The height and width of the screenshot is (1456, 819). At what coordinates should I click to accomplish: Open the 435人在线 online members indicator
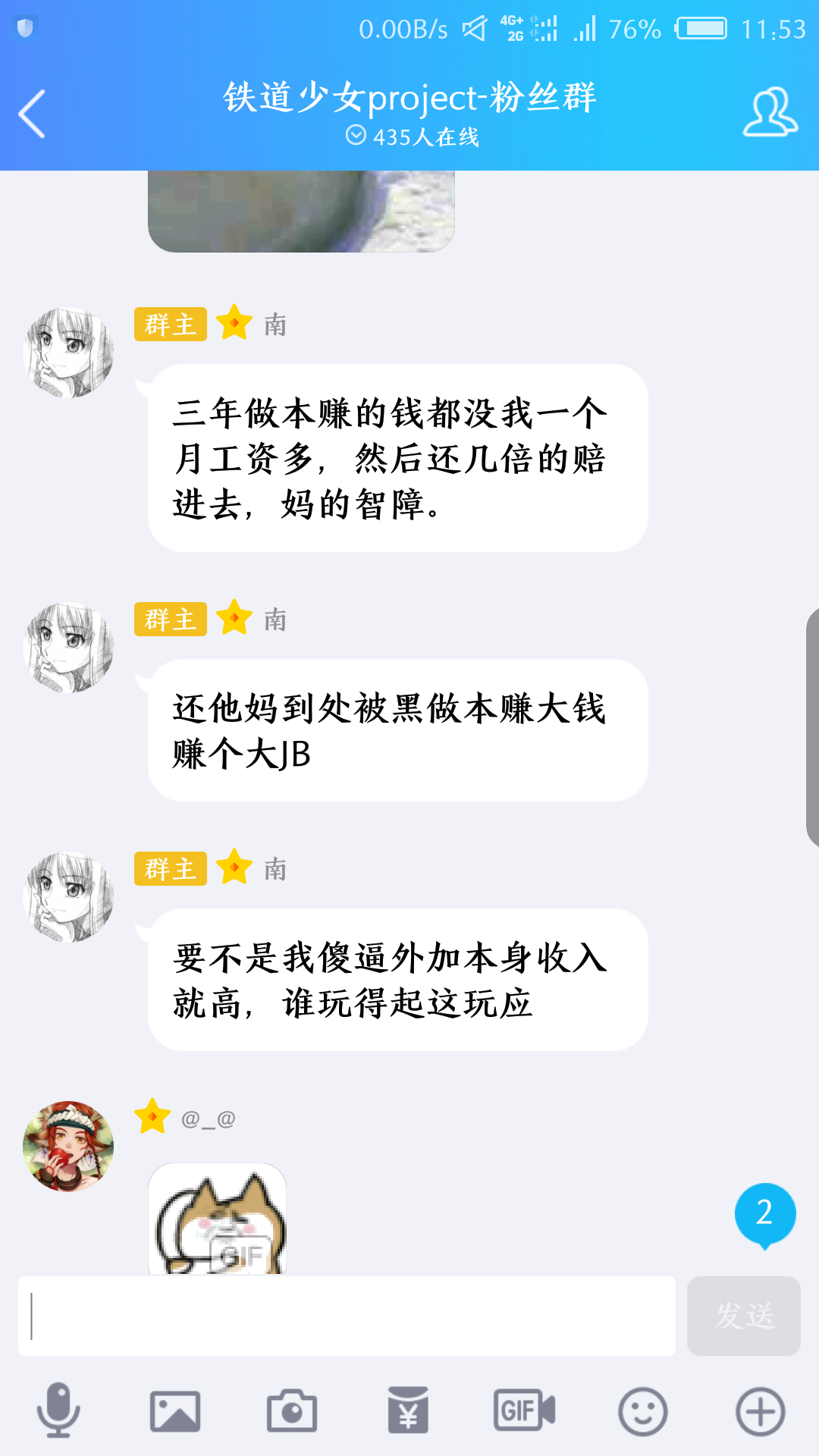(x=413, y=136)
